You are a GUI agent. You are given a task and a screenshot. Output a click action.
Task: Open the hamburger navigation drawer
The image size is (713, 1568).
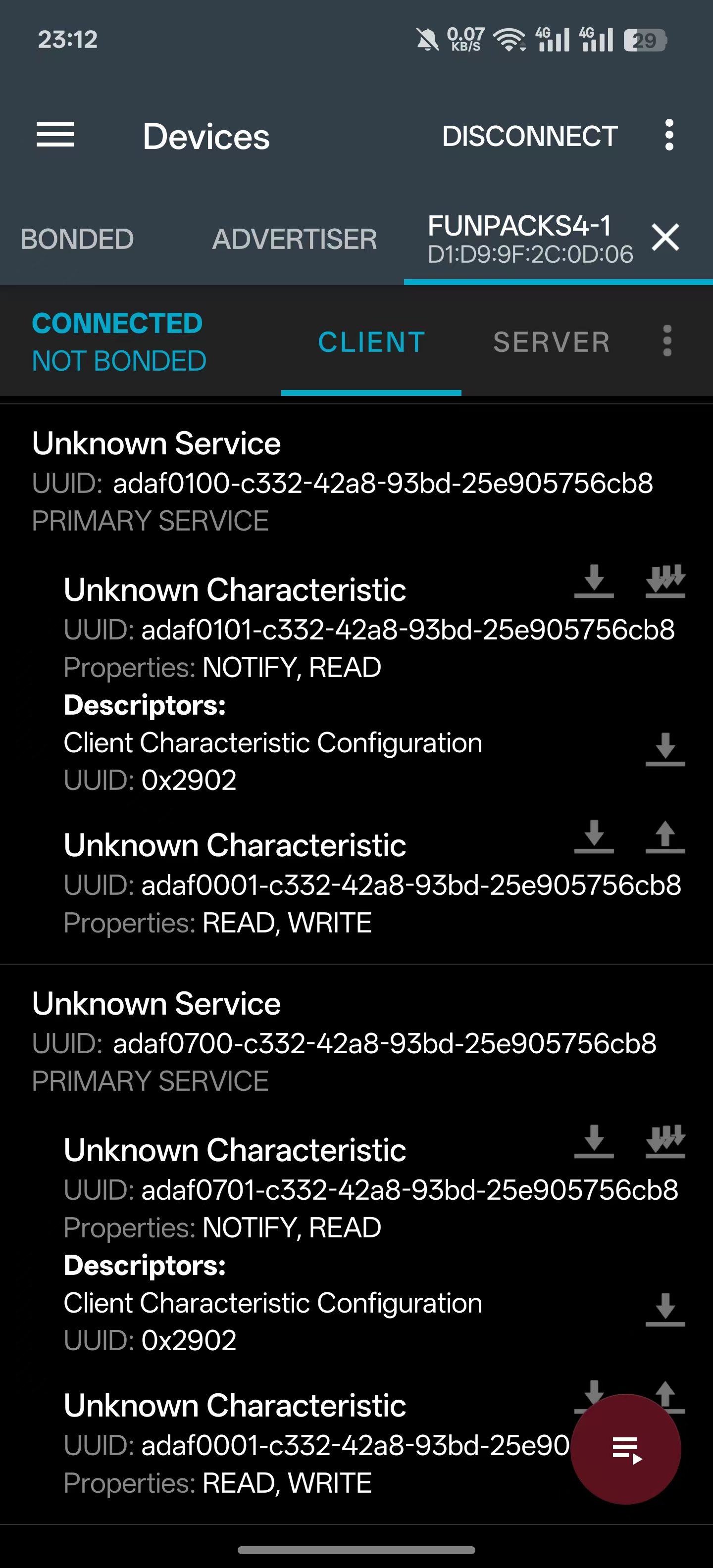(55, 135)
